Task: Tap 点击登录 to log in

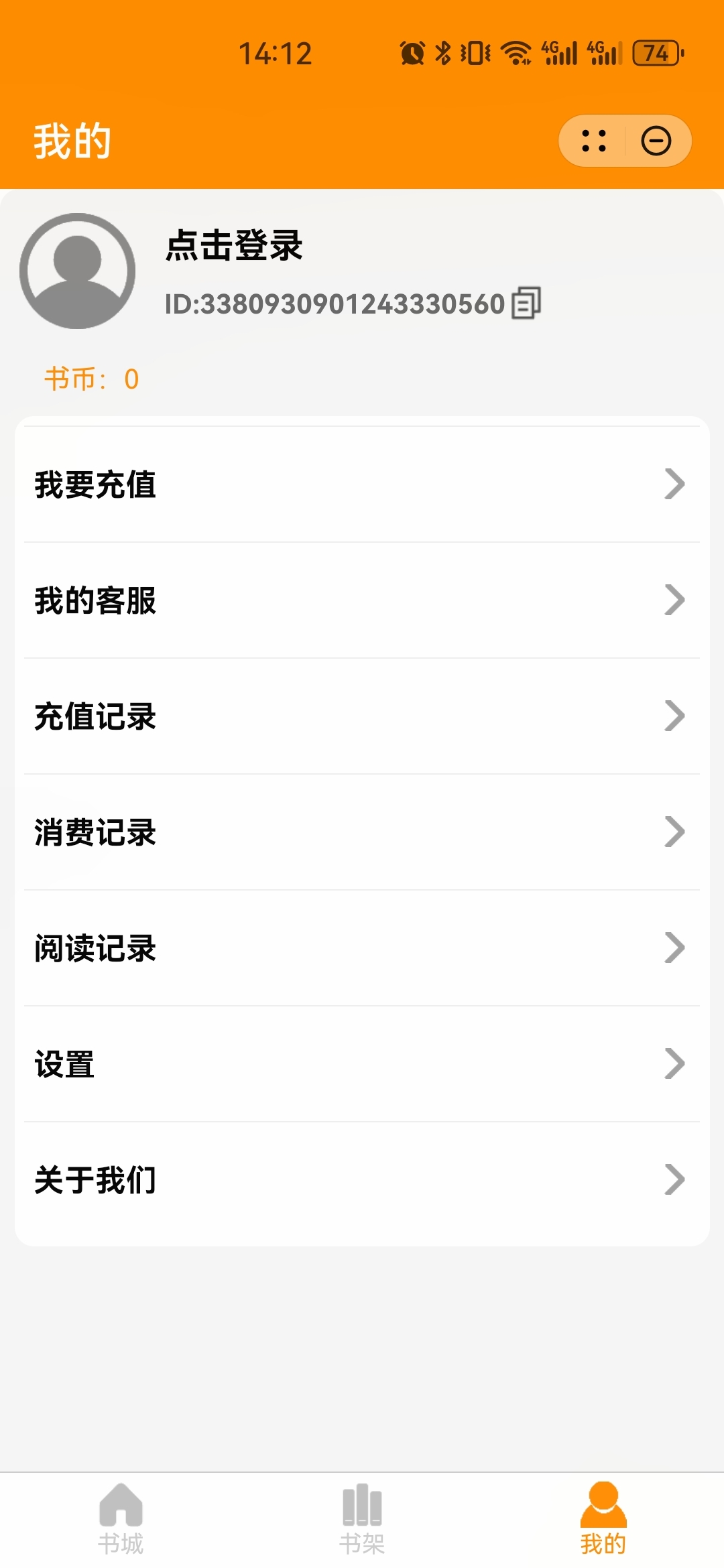Action: [234, 245]
